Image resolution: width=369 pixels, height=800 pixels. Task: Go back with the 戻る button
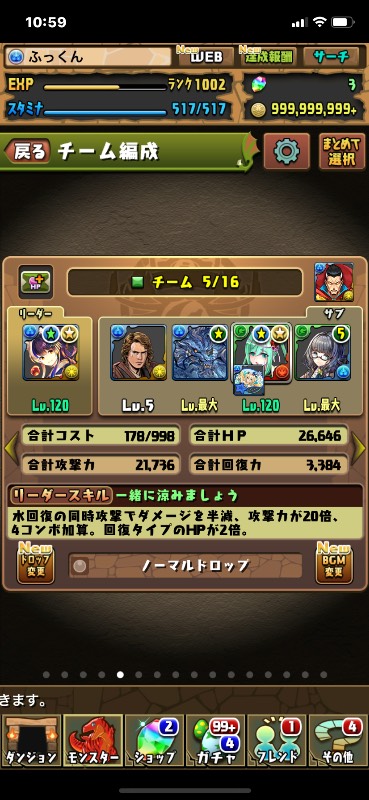pos(28,152)
